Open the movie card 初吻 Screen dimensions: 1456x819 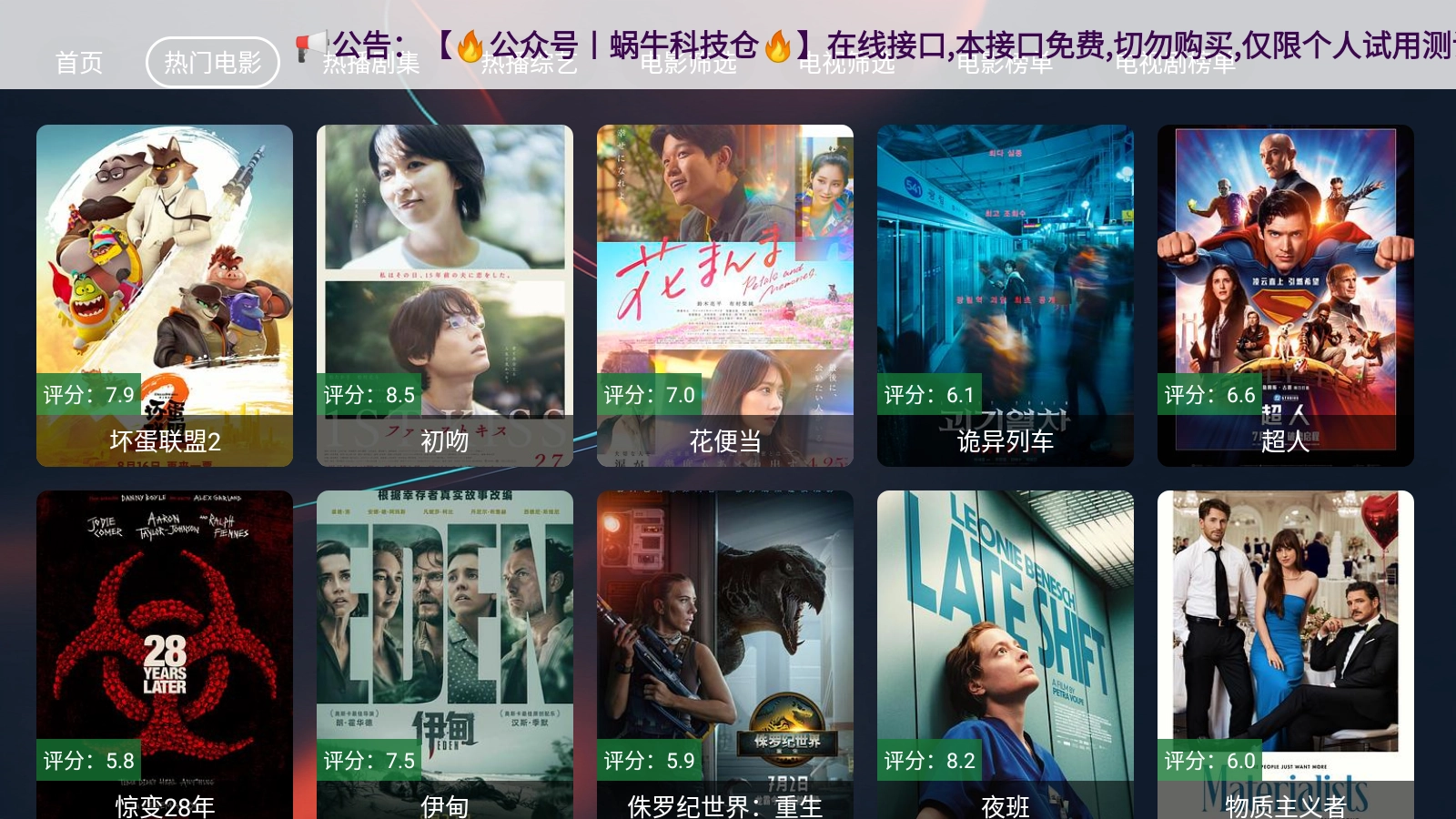[x=445, y=295]
